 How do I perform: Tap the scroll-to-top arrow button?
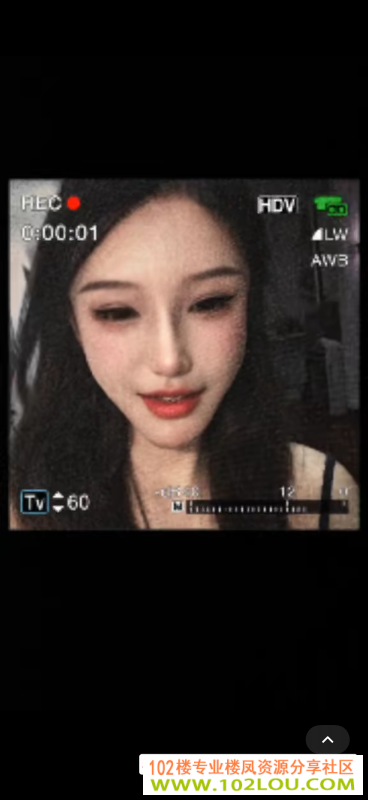pos(327,739)
